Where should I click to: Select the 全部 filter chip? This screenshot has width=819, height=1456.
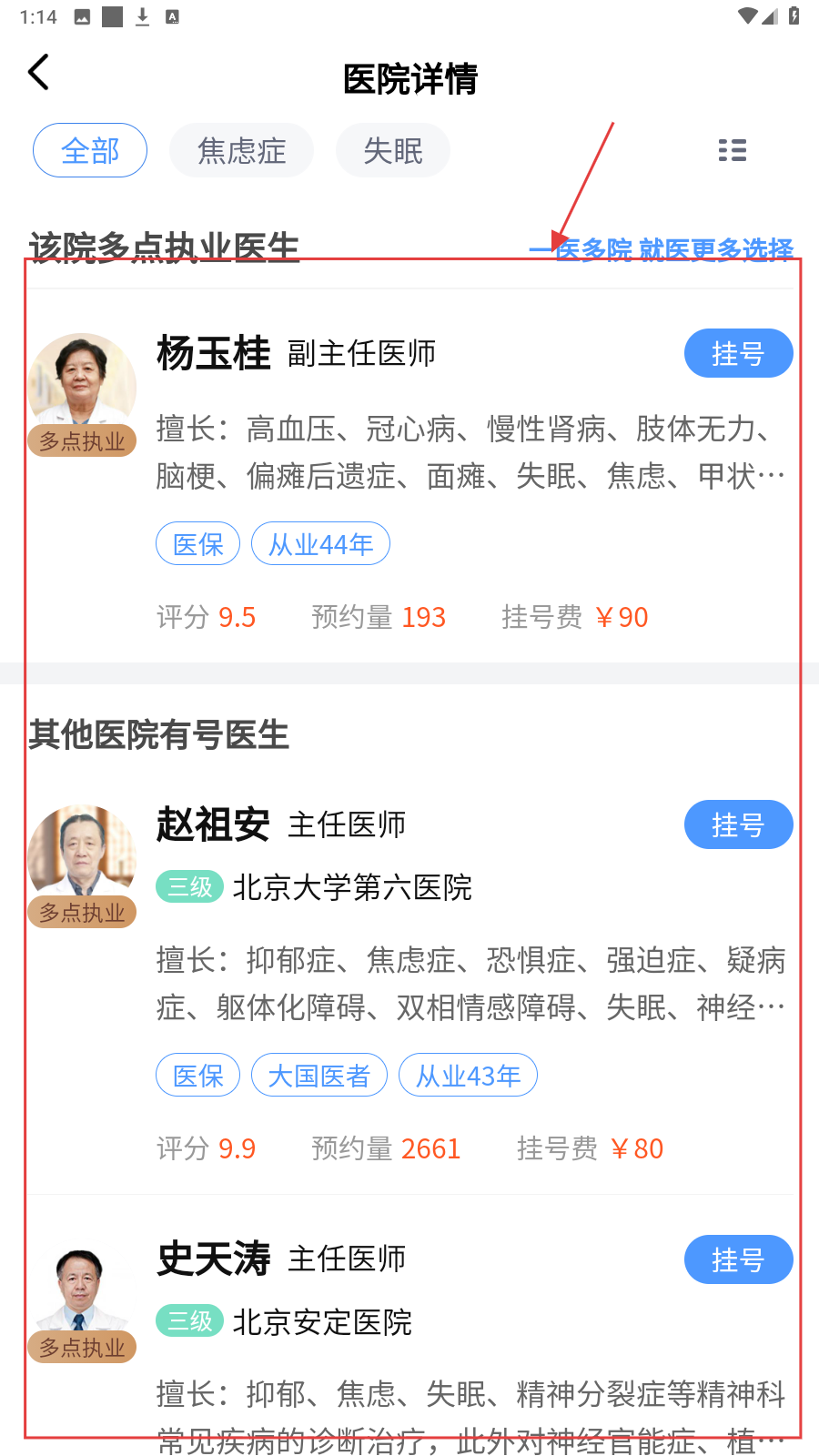click(90, 150)
